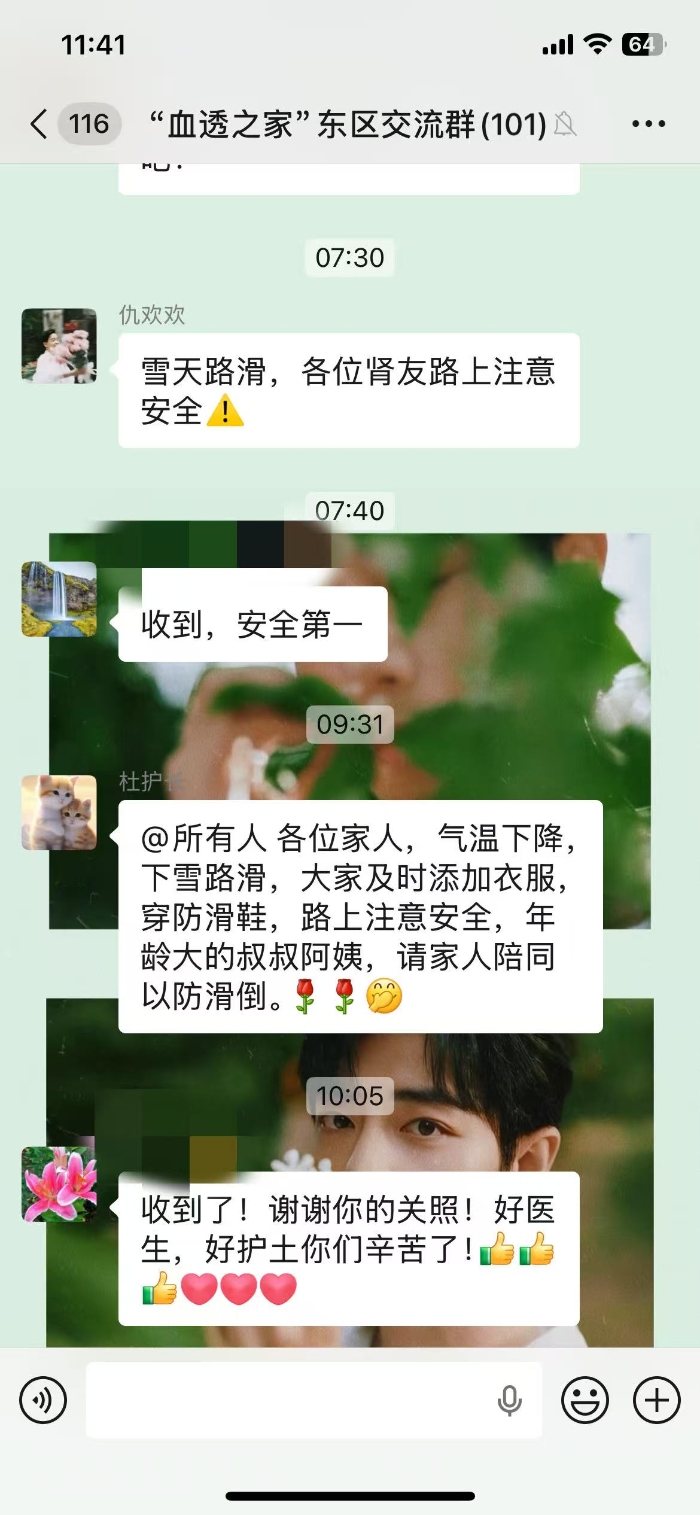Switch to voice message input

point(43,1400)
